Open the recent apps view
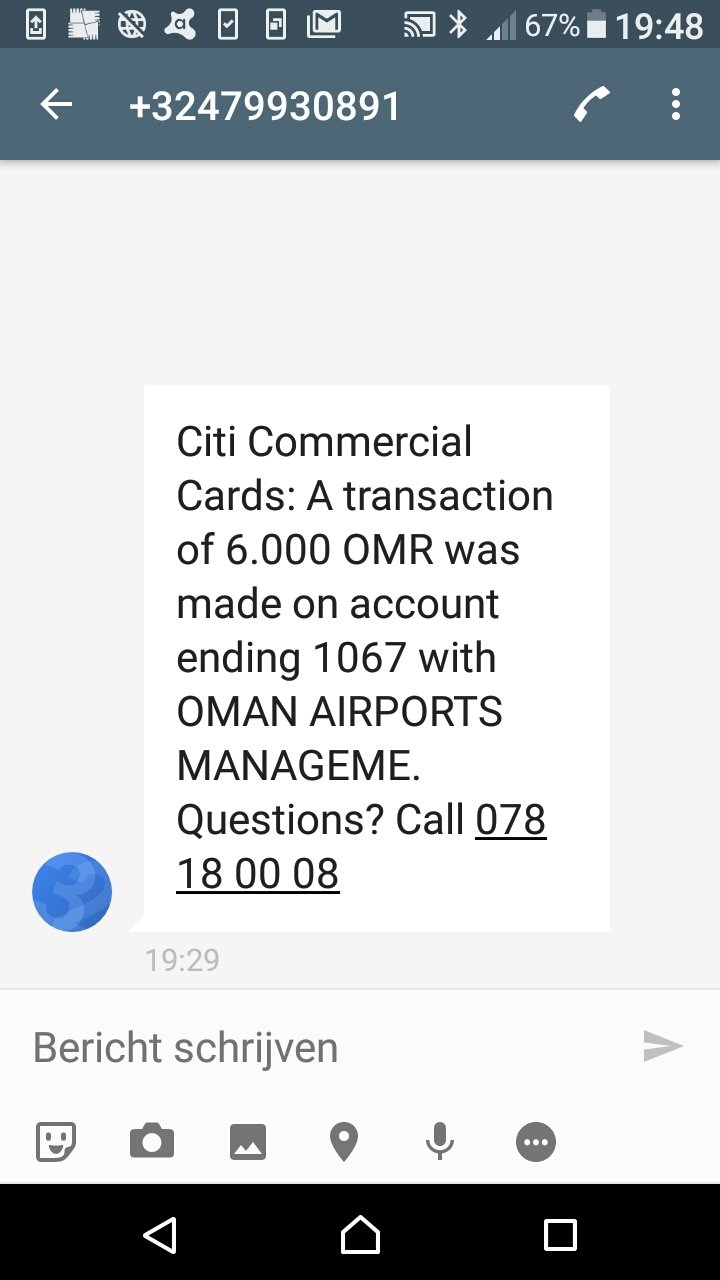This screenshot has height=1280, width=720. pyautogui.click(x=560, y=1235)
